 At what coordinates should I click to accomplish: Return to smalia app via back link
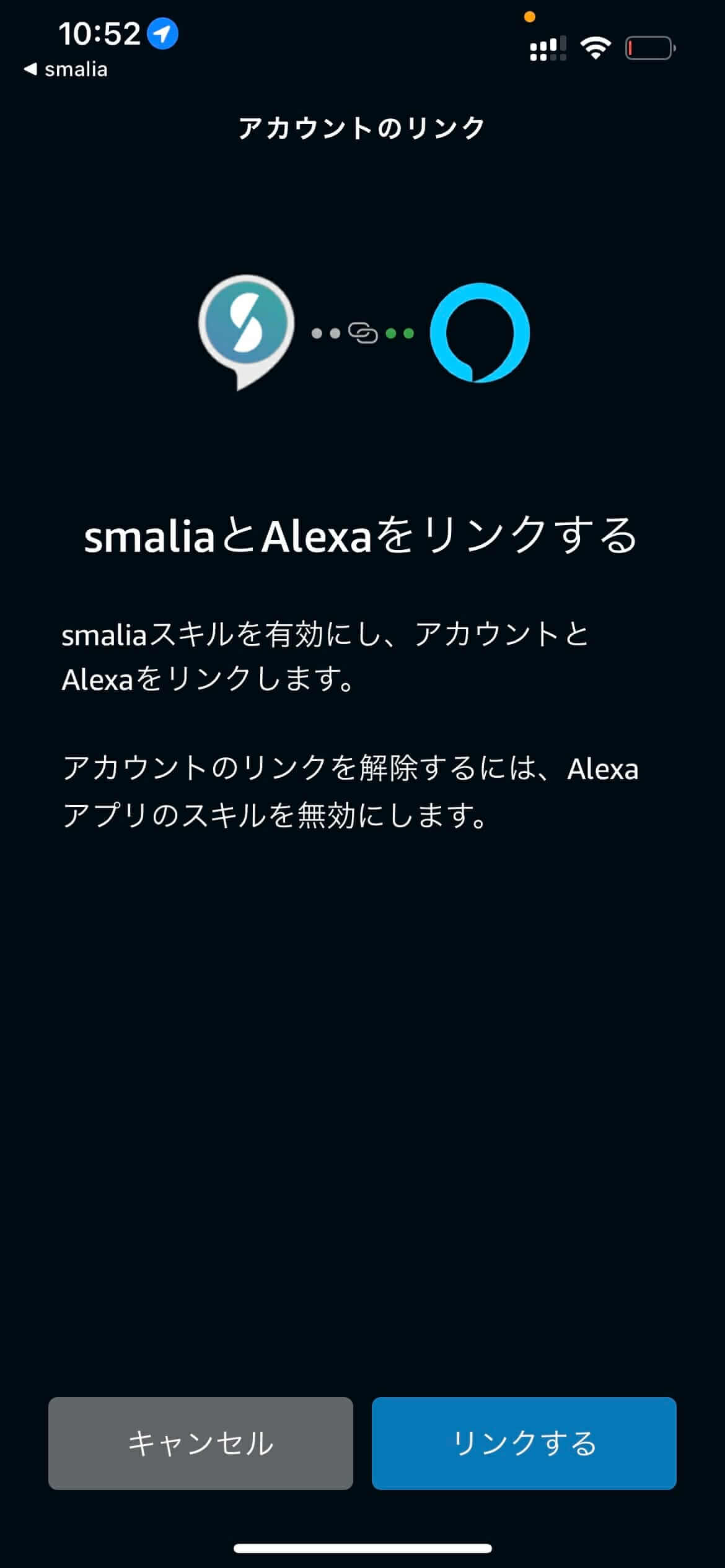pos(66,69)
